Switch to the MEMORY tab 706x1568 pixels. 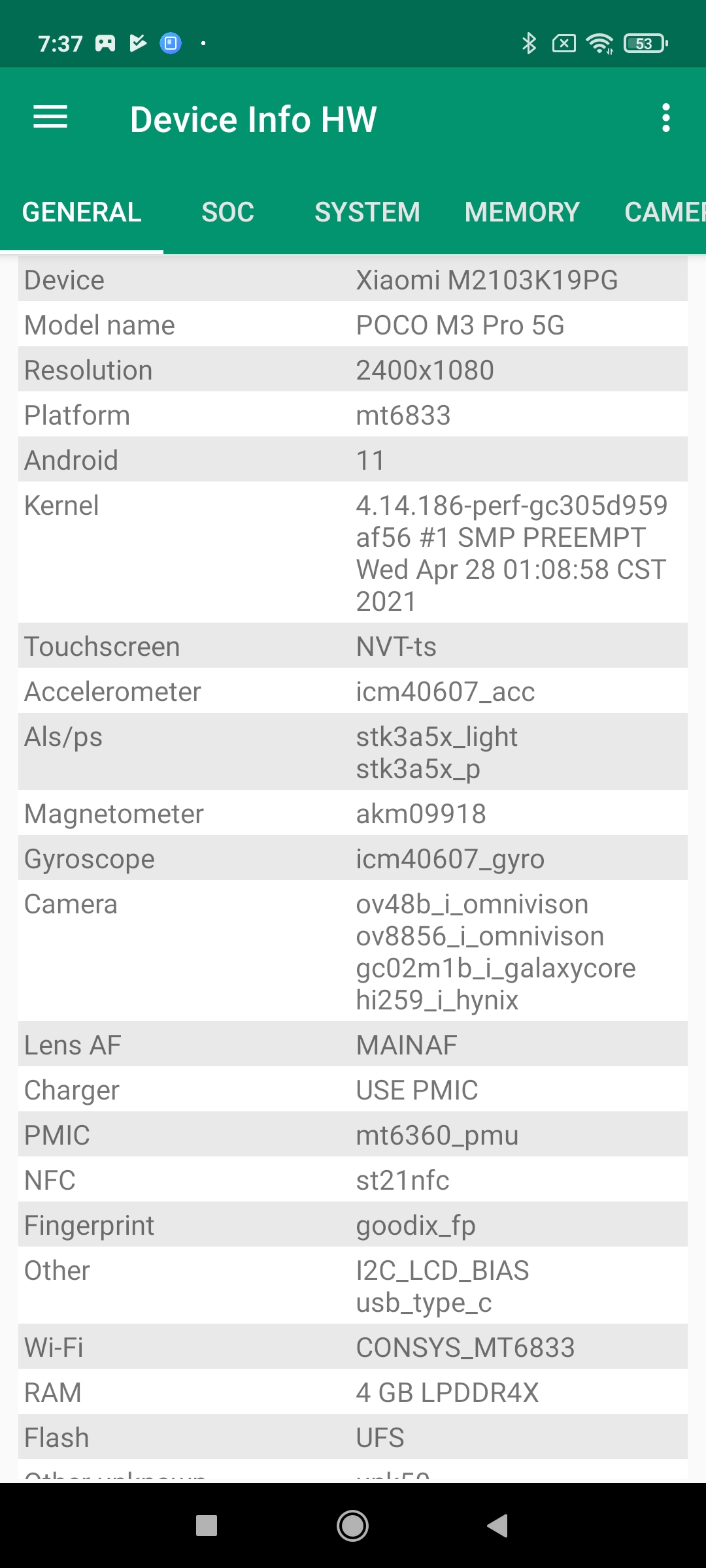coord(522,212)
